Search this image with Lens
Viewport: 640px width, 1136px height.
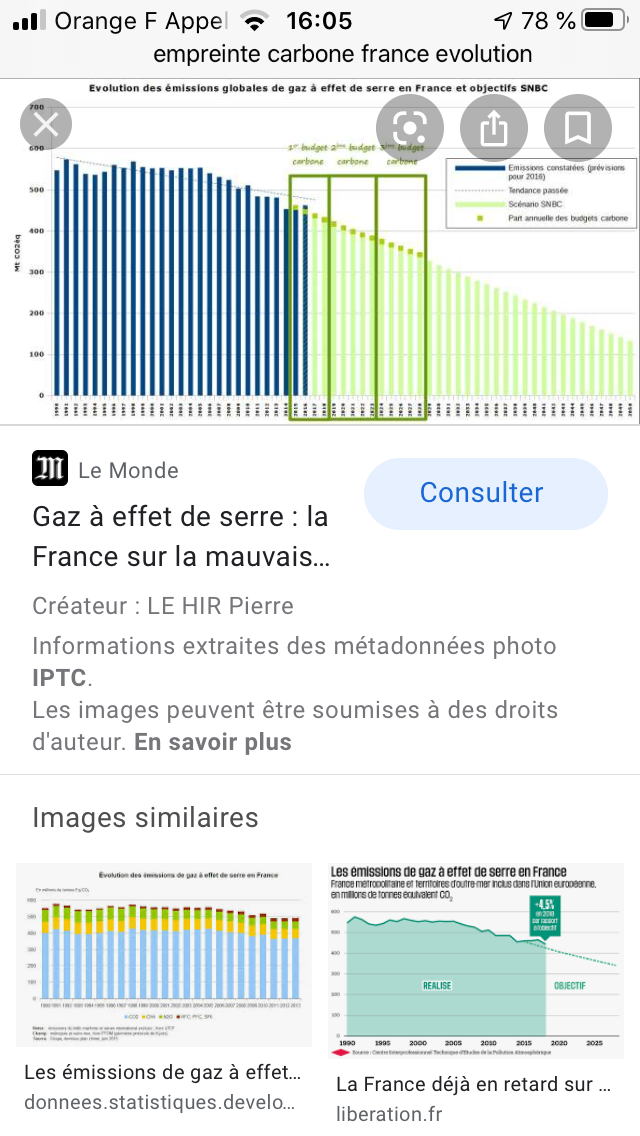point(410,128)
